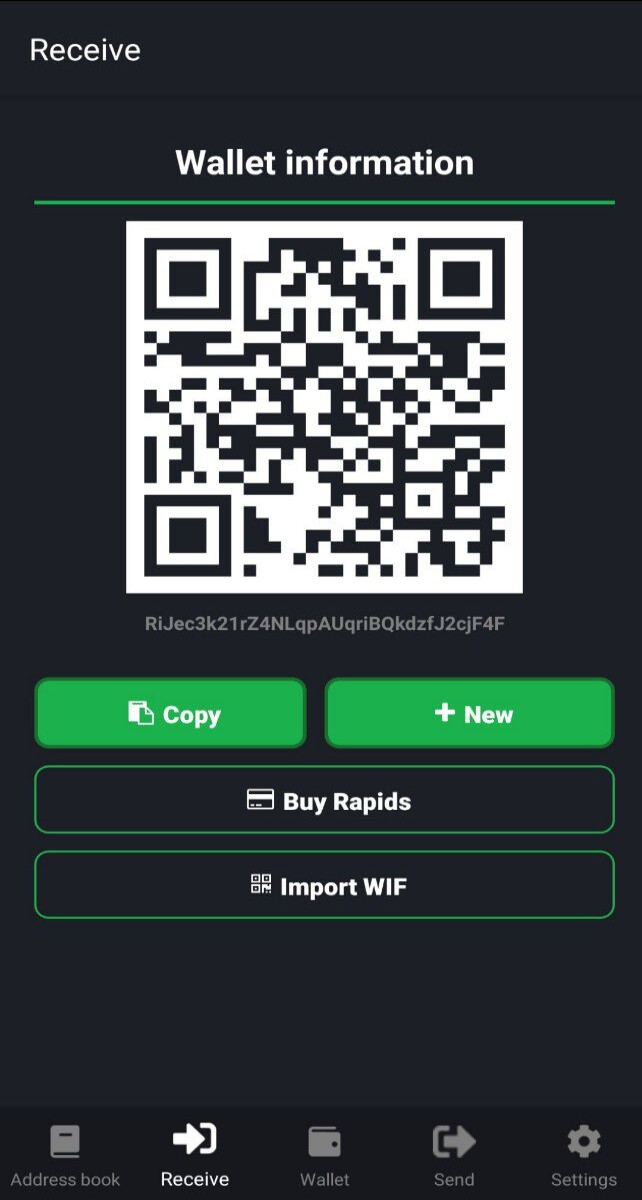Open the Send tab
This screenshot has height=1200, width=642.
(x=454, y=1156)
